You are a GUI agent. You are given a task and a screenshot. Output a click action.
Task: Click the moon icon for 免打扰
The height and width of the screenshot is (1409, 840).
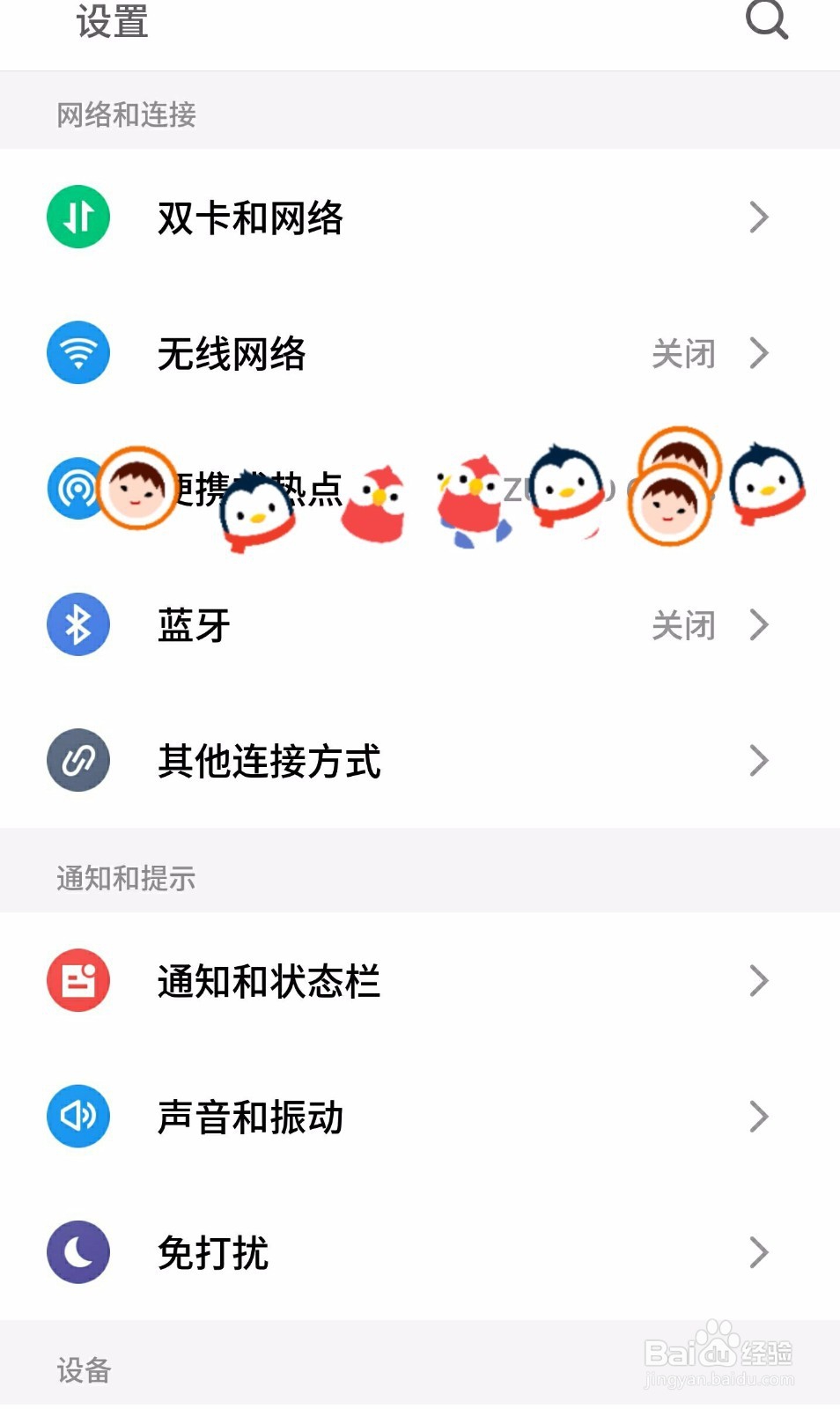click(78, 1251)
